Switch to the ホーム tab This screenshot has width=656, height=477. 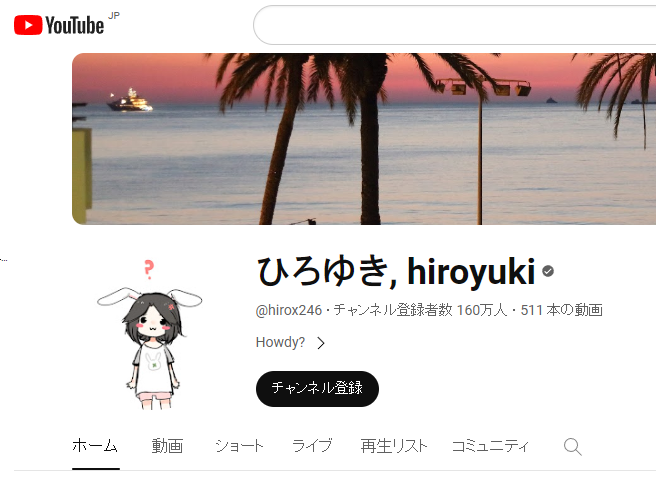95,446
